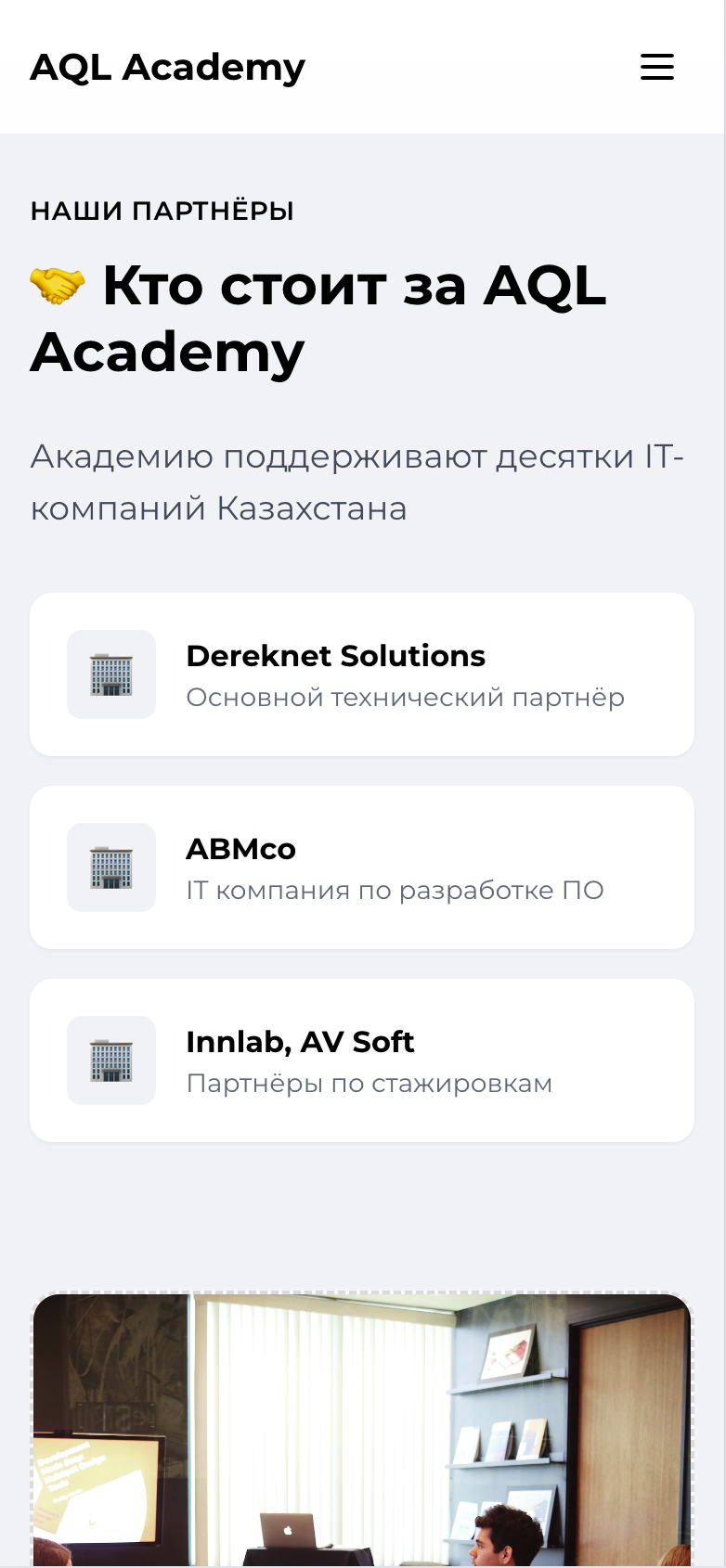Open the hamburger navigation menu
Screen dimensions: 726x1568
point(656,67)
